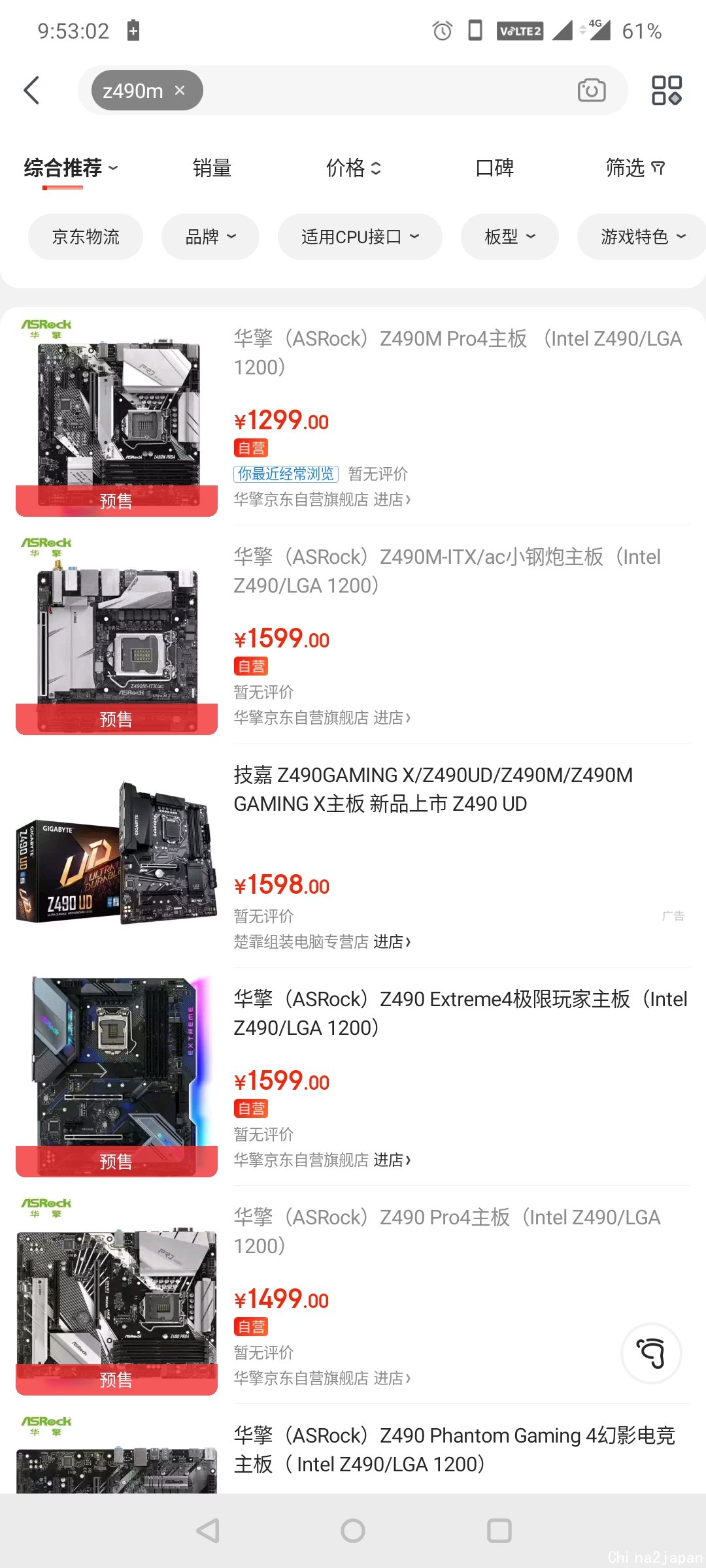Switch the results layout view
Image resolution: width=706 pixels, height=1568 pixels.
(667, 90)
